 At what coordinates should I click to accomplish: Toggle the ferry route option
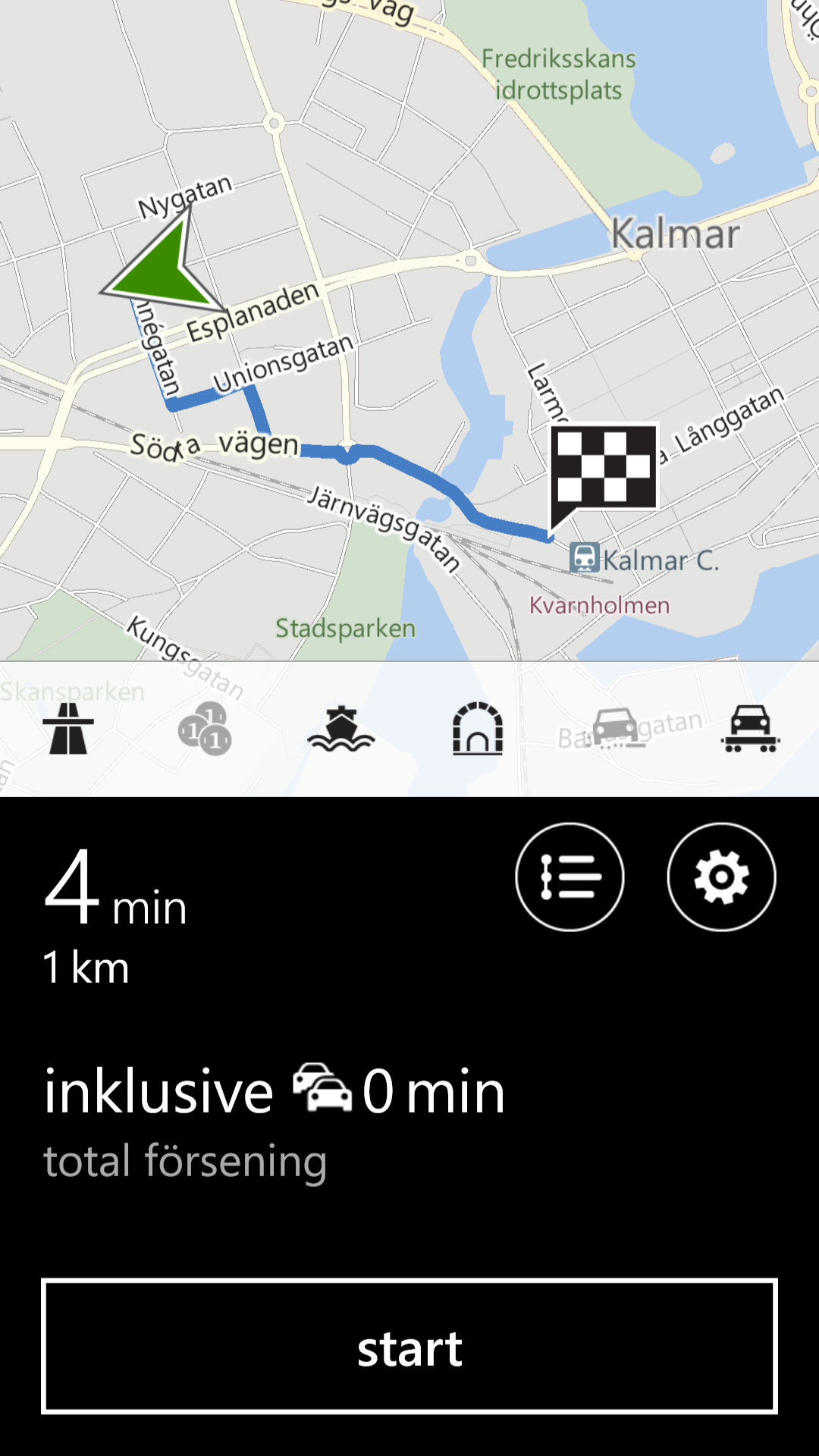tap(341, 730)
